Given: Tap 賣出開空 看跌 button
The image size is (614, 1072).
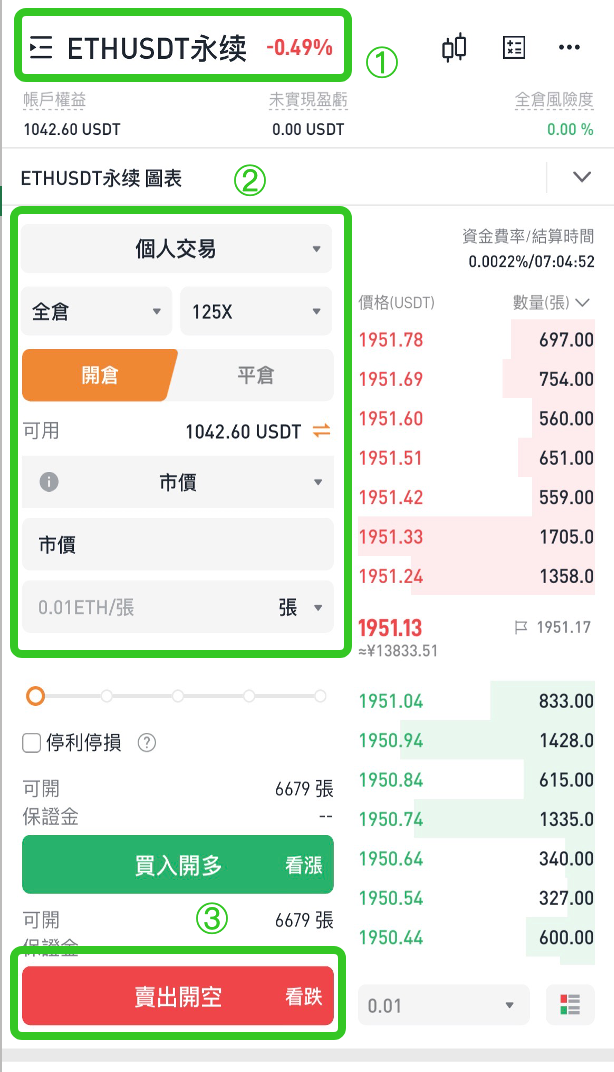Looking at the screenshot, I should coord(177,996).
